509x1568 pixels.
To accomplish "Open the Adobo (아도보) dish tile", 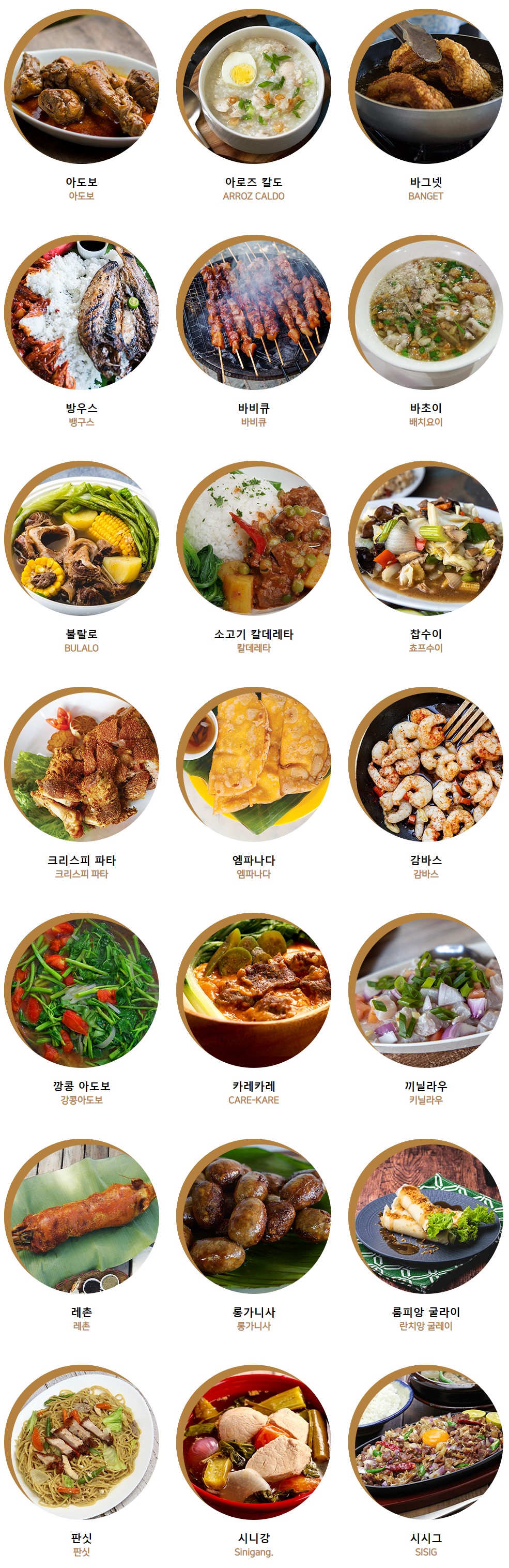I will point(82,86).
